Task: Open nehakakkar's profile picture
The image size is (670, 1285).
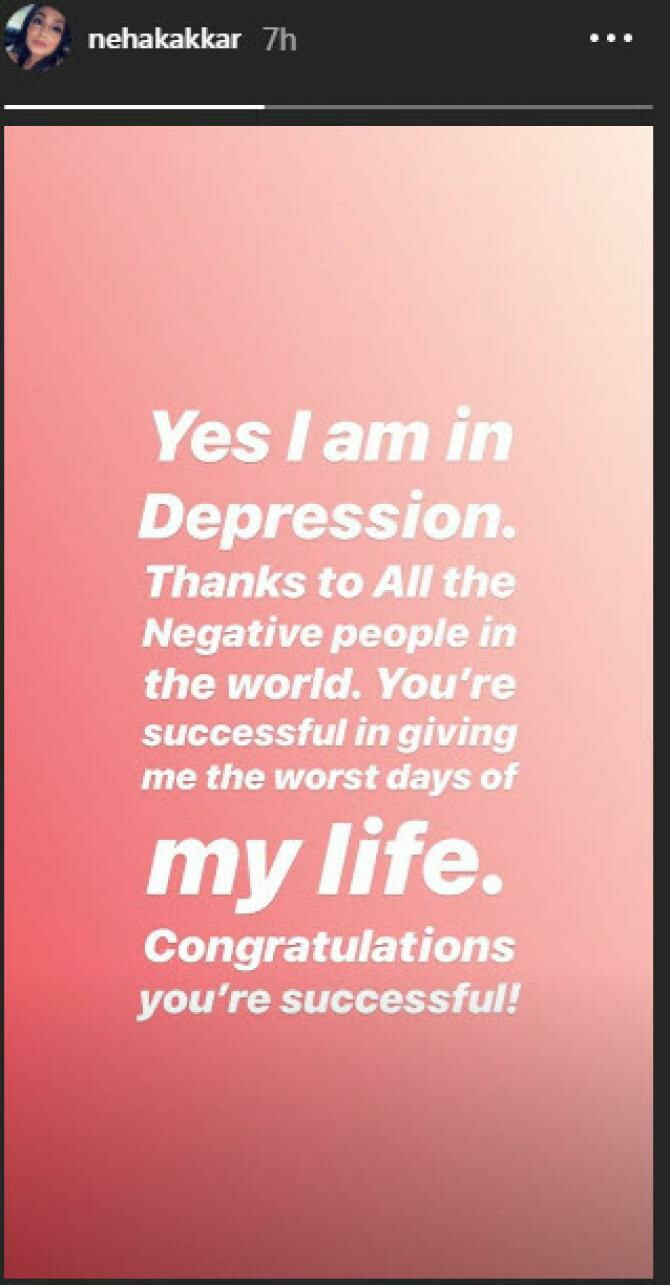Action: (x=37, y=40)
